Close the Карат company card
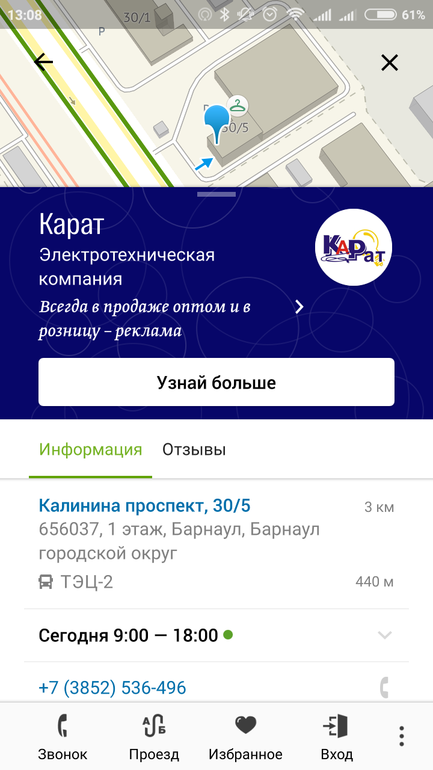 [x=389, y=62]
